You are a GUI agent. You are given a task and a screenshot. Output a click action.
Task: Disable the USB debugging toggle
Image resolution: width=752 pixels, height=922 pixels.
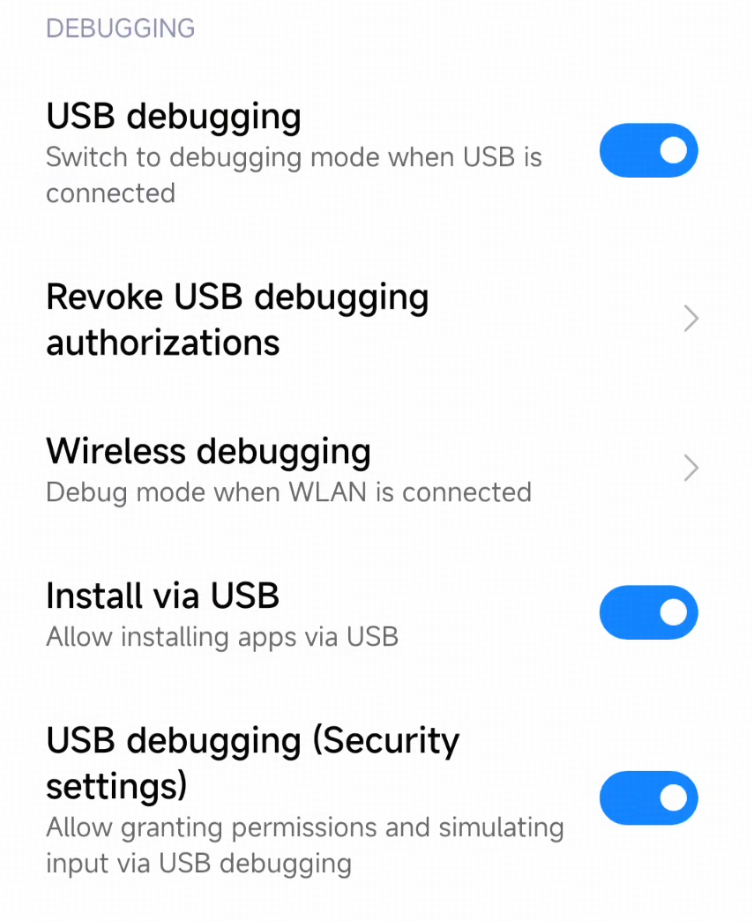pyautogui.click(x=648, y=151)
